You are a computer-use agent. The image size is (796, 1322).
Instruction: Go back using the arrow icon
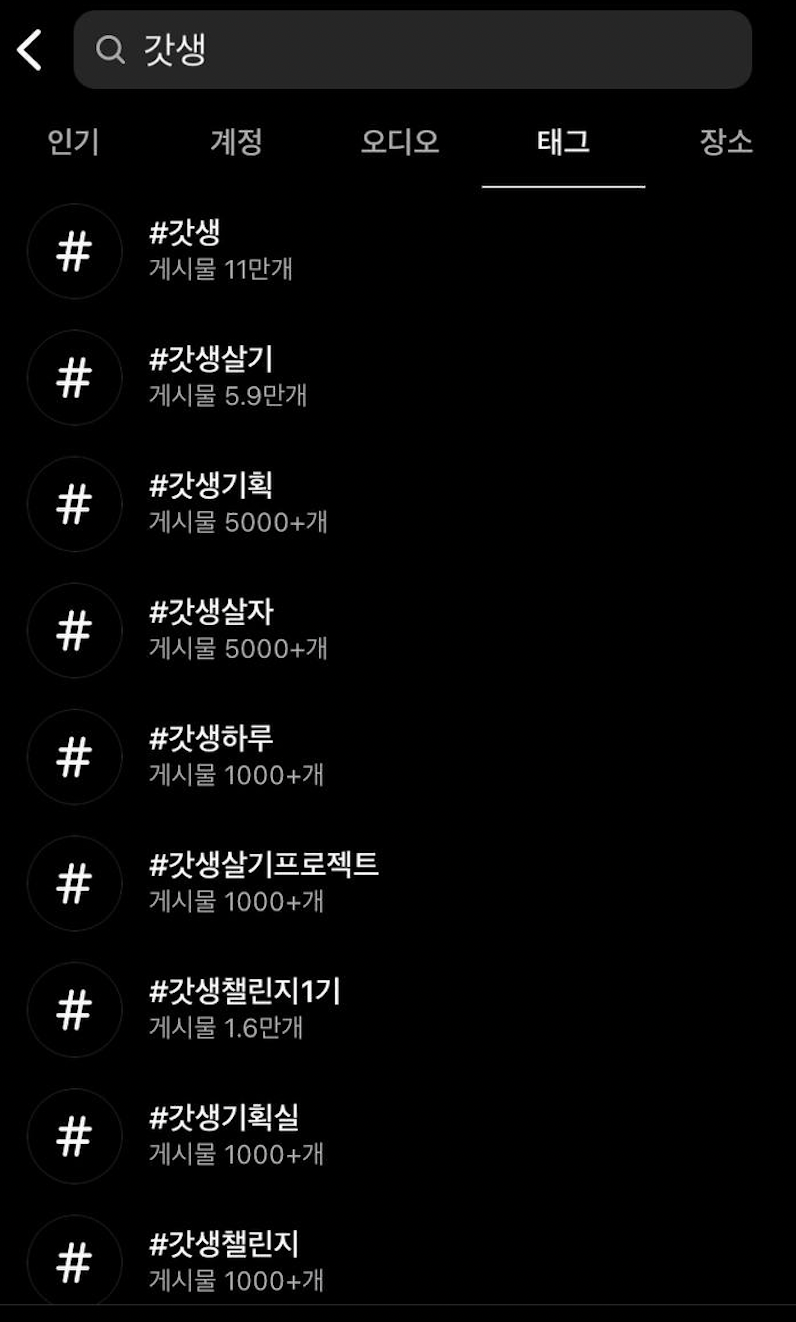30,50
